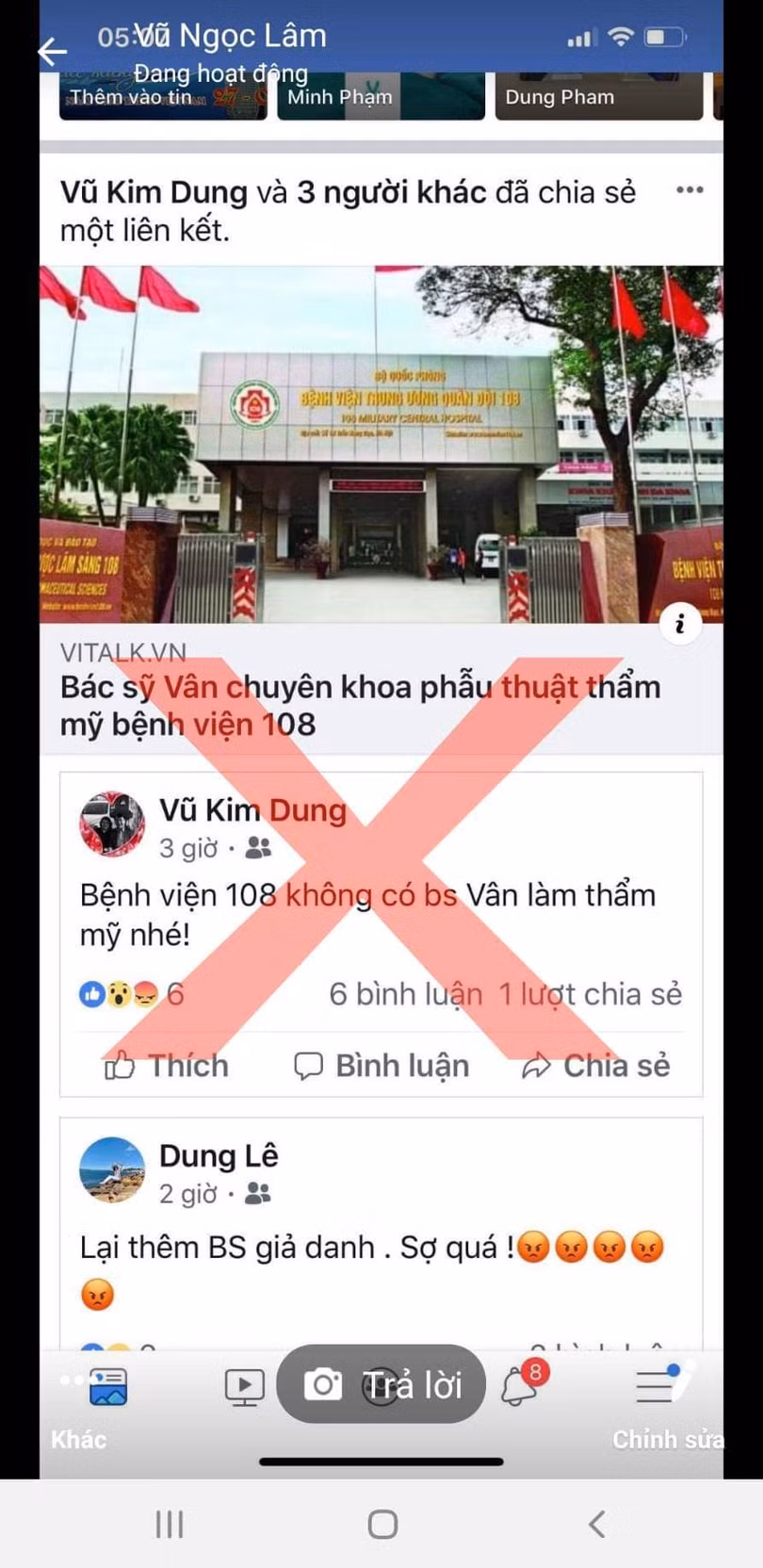Open the photos icon next to Khác
Image resolution: width=763 pixels, height=1568 pixels.
pos(106,1385)
